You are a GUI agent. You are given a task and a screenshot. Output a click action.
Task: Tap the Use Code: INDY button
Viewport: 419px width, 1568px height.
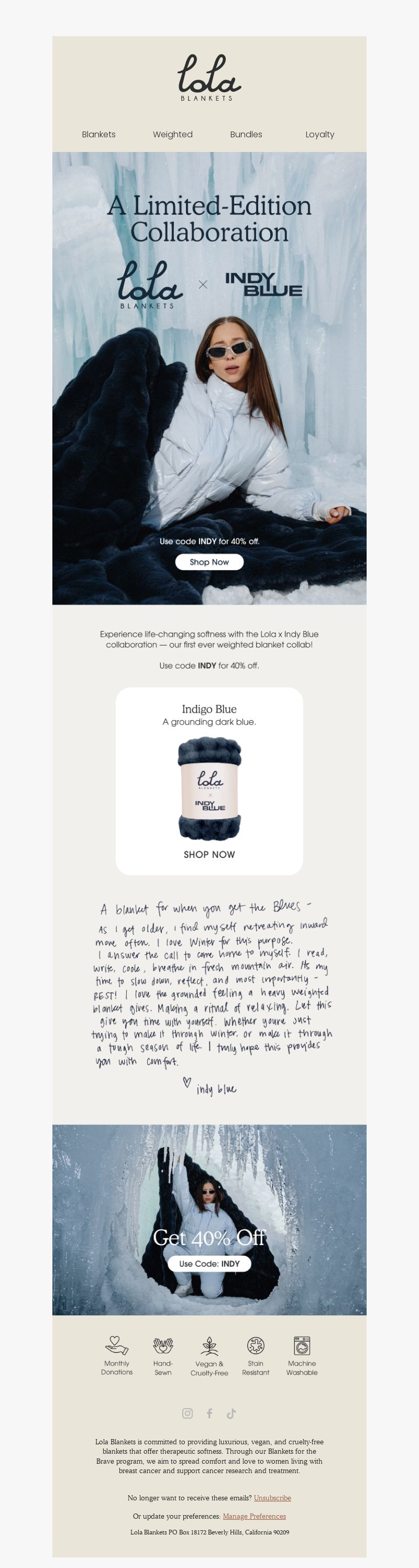[x=209, y=1264]
